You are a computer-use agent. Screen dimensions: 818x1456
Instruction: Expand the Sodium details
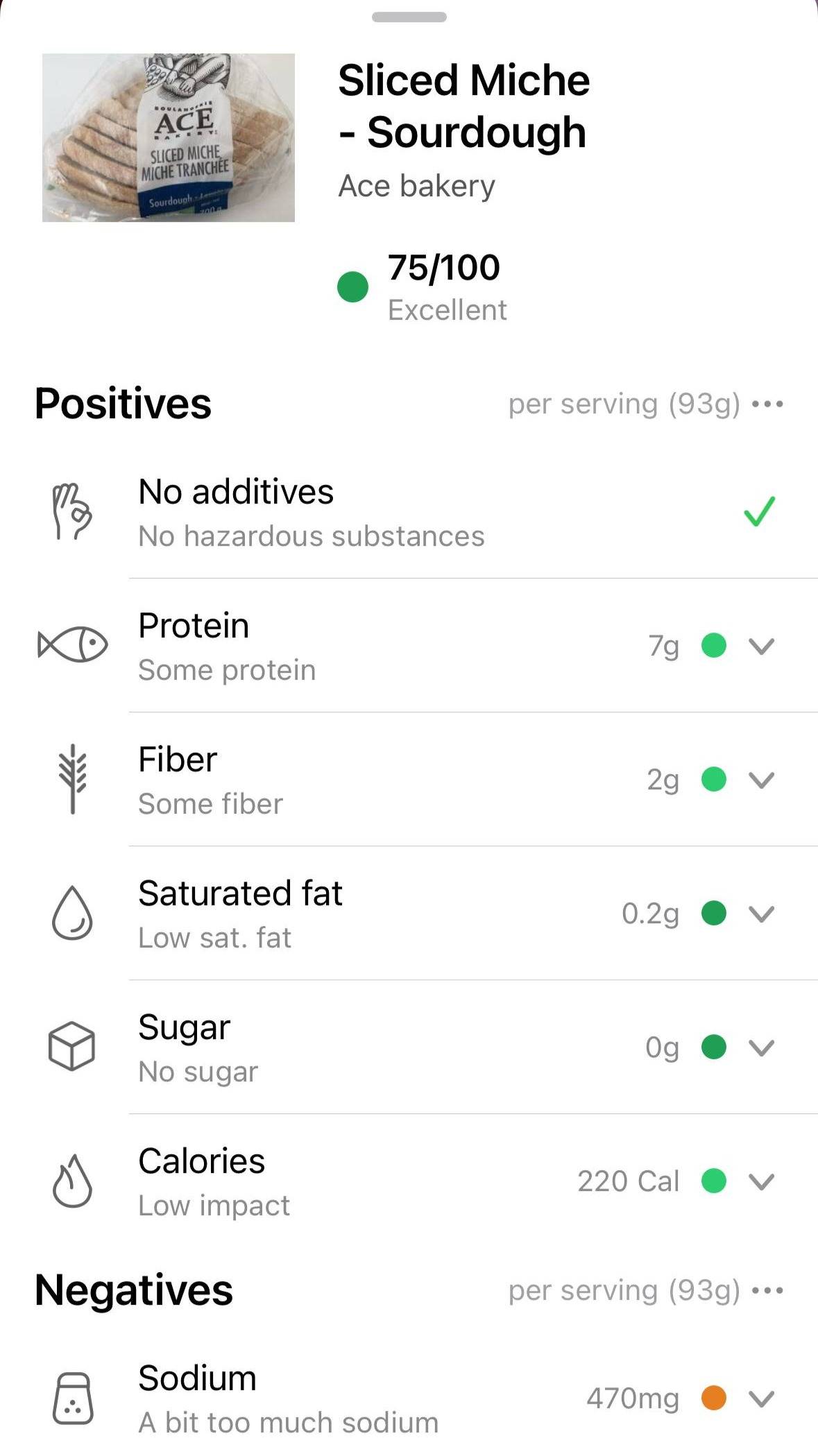(x=761, y=1398)
